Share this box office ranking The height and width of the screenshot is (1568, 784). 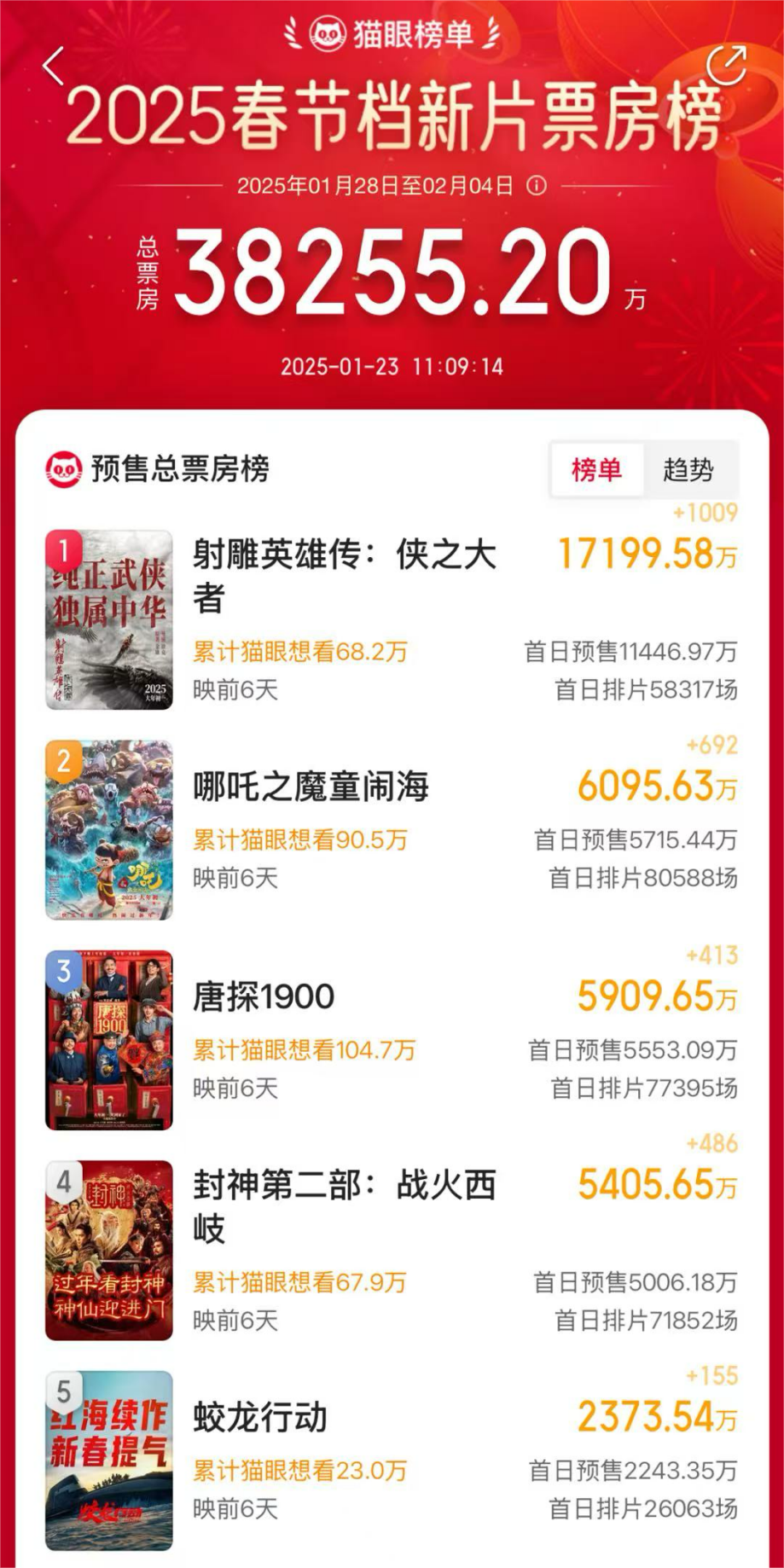(x=727, y=65)
